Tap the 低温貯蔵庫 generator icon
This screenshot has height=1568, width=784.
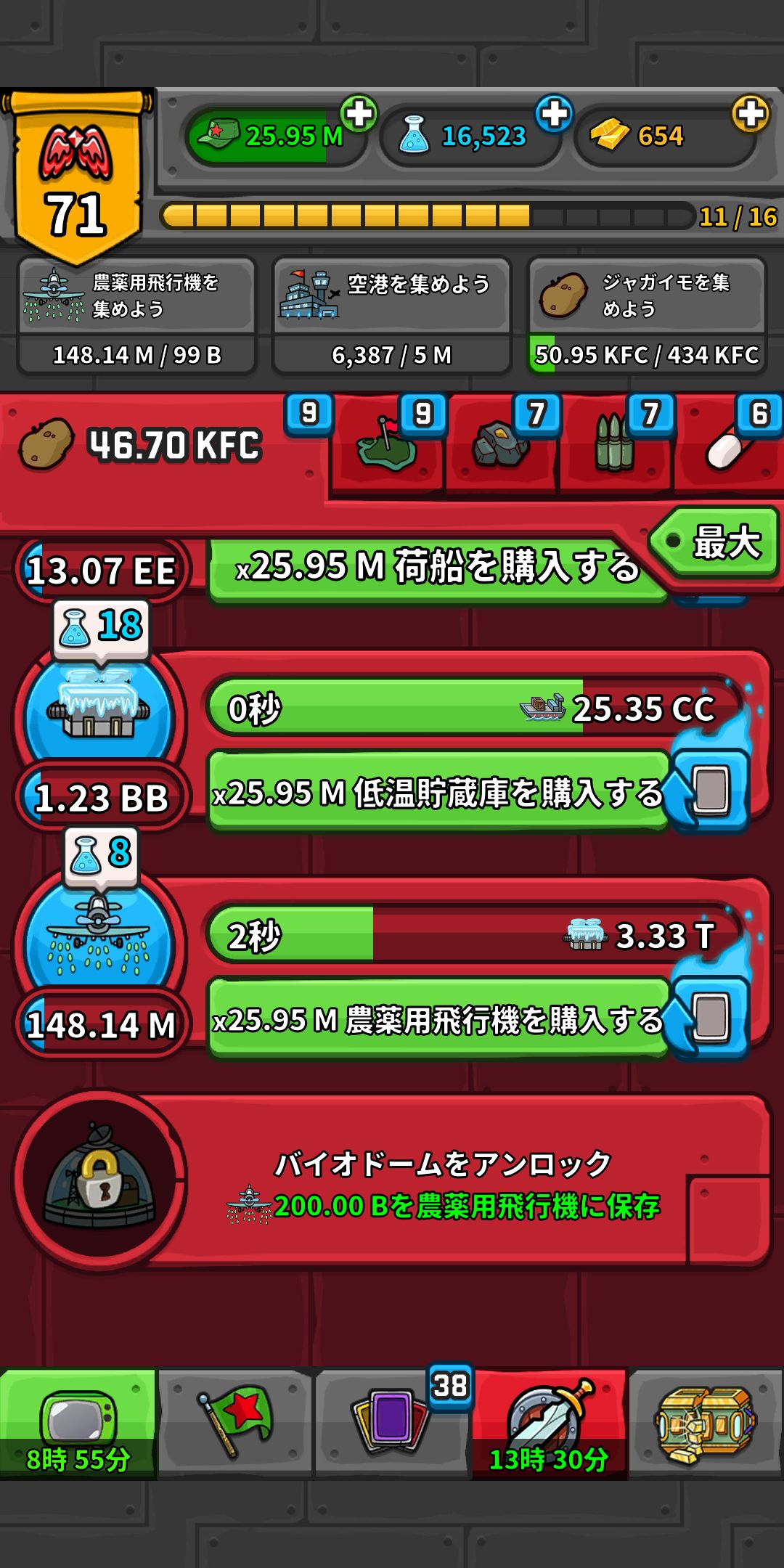(x=99, y=715)
